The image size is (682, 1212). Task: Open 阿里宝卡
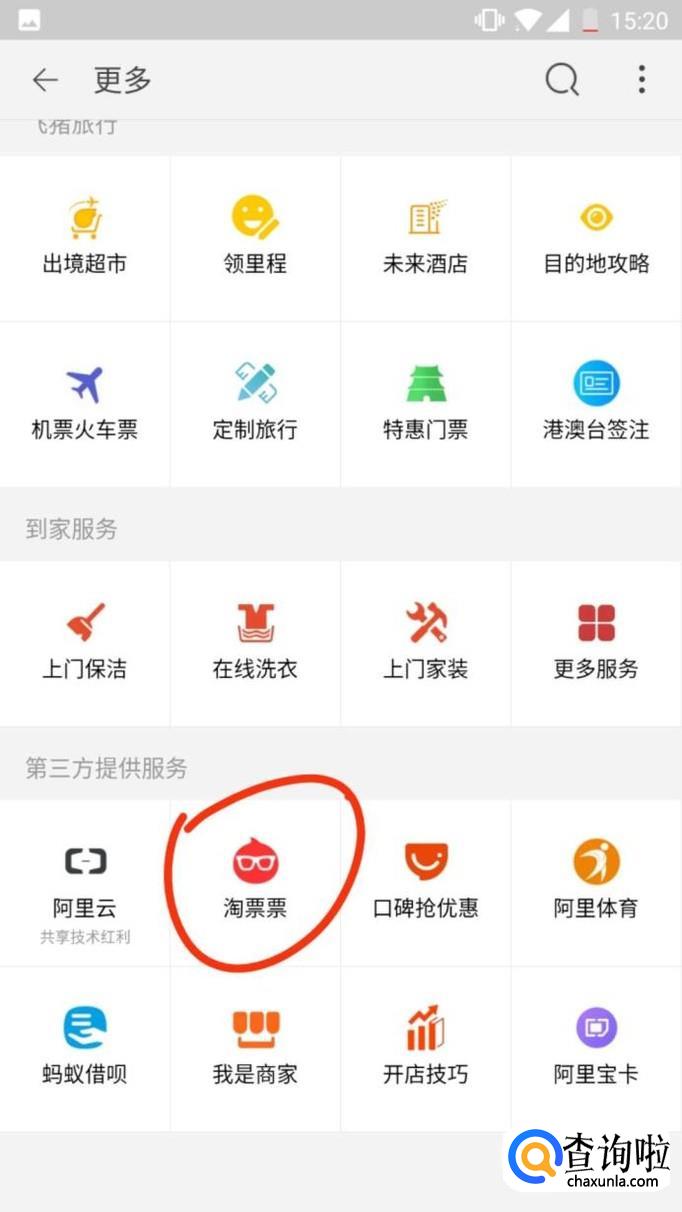pyautogui.click(x=597, y=1049)
